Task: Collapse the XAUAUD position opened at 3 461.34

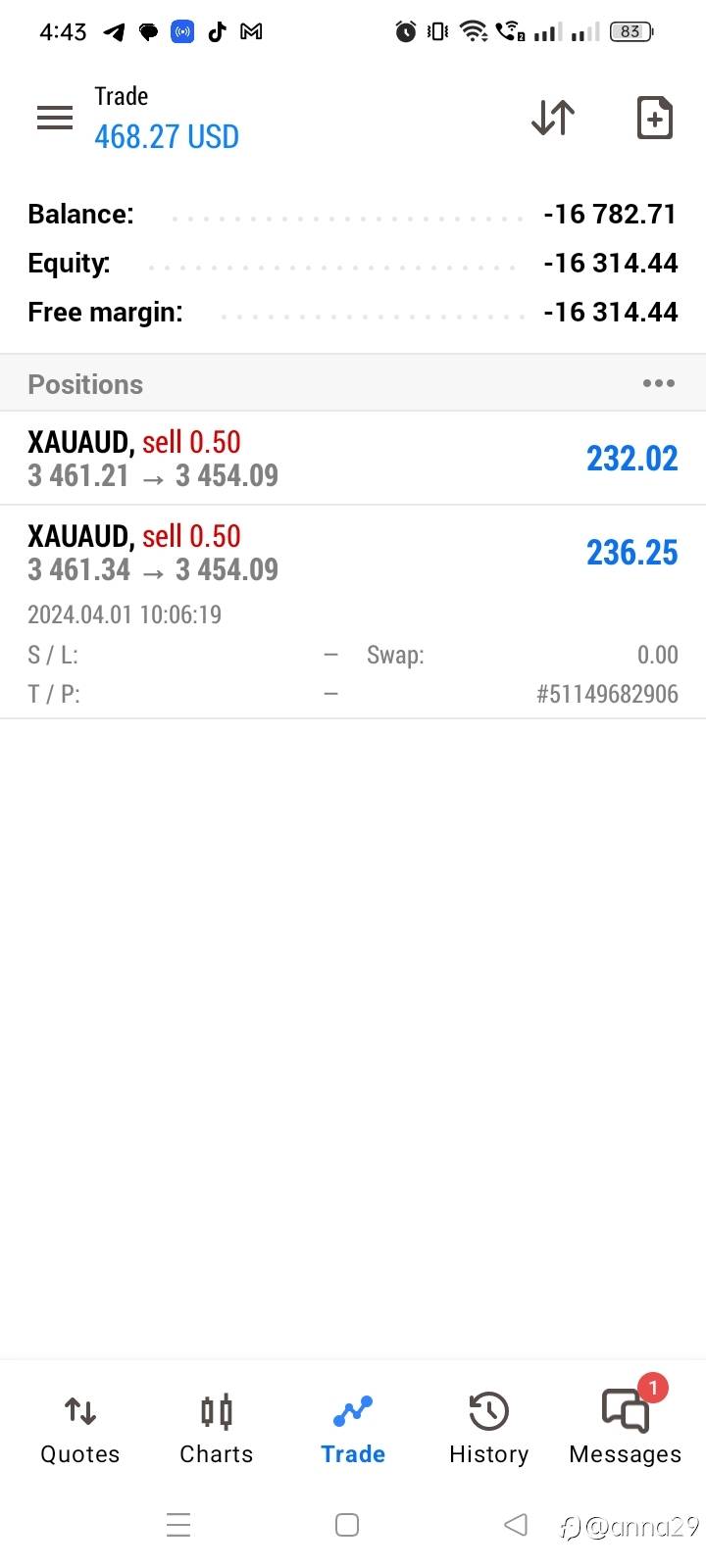Action: 353,612
